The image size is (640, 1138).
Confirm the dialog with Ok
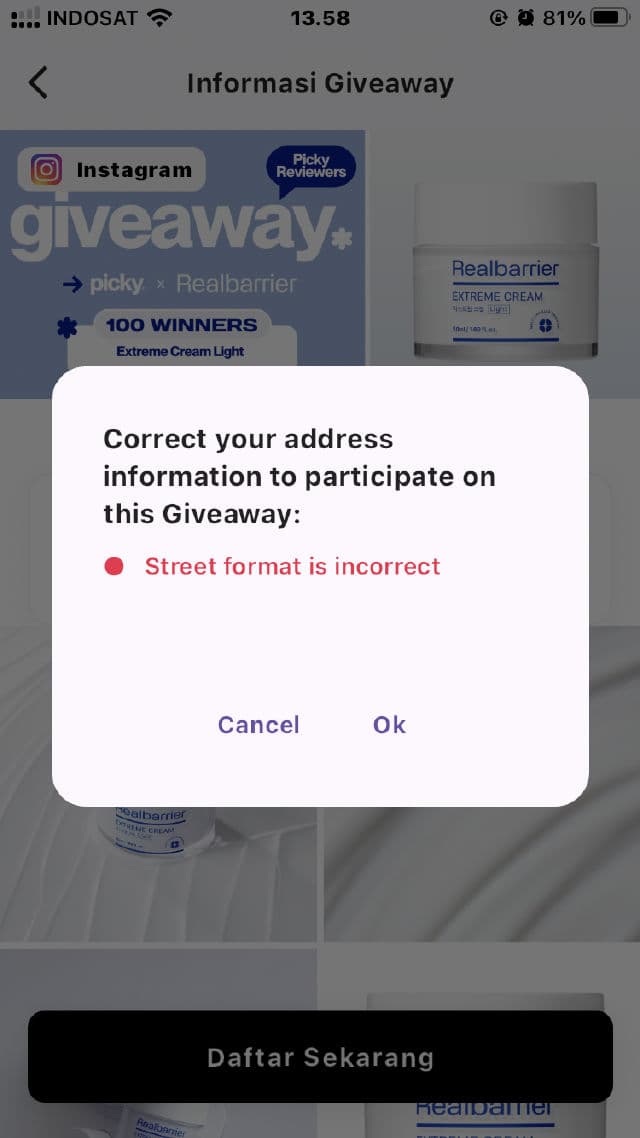pyautogui.click(x=389, y=725)
